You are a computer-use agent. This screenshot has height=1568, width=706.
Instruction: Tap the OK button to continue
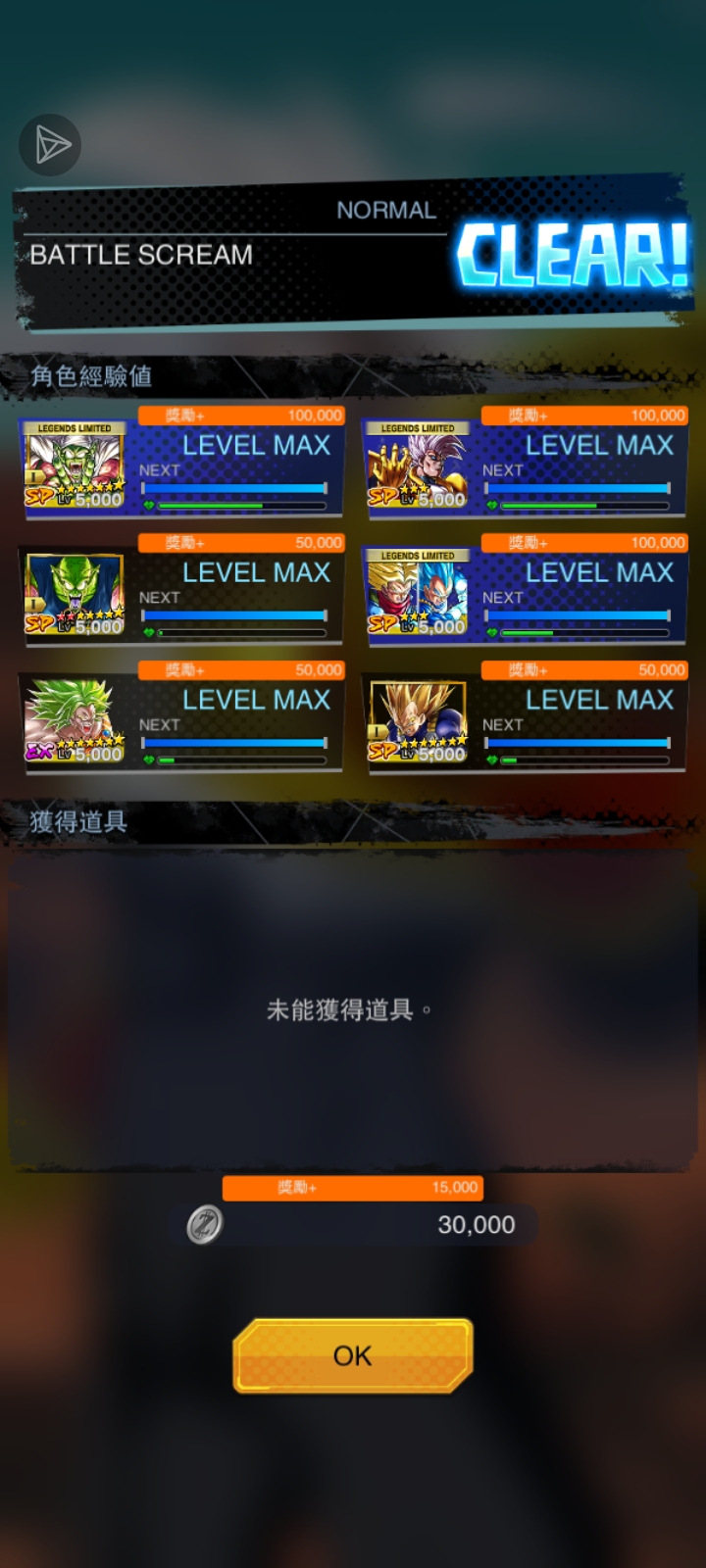[353, 1355]
